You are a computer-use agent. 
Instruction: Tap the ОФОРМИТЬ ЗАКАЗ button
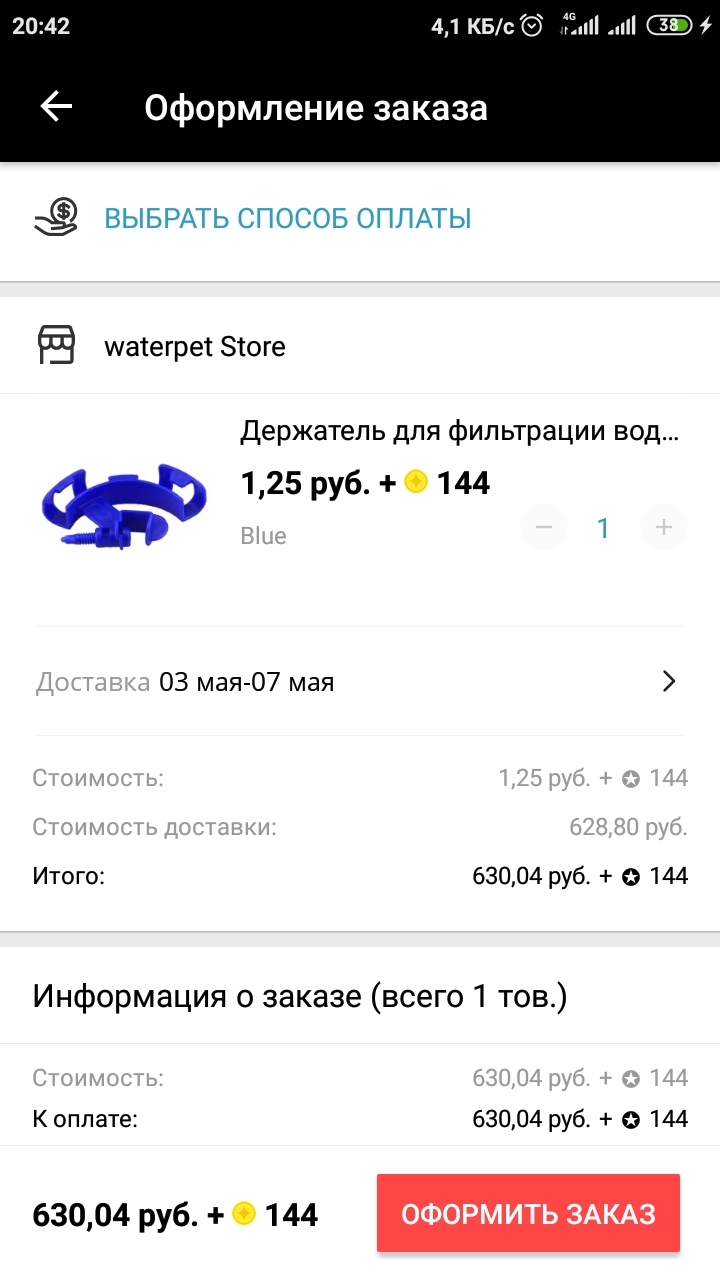[x=528, y=1214]
